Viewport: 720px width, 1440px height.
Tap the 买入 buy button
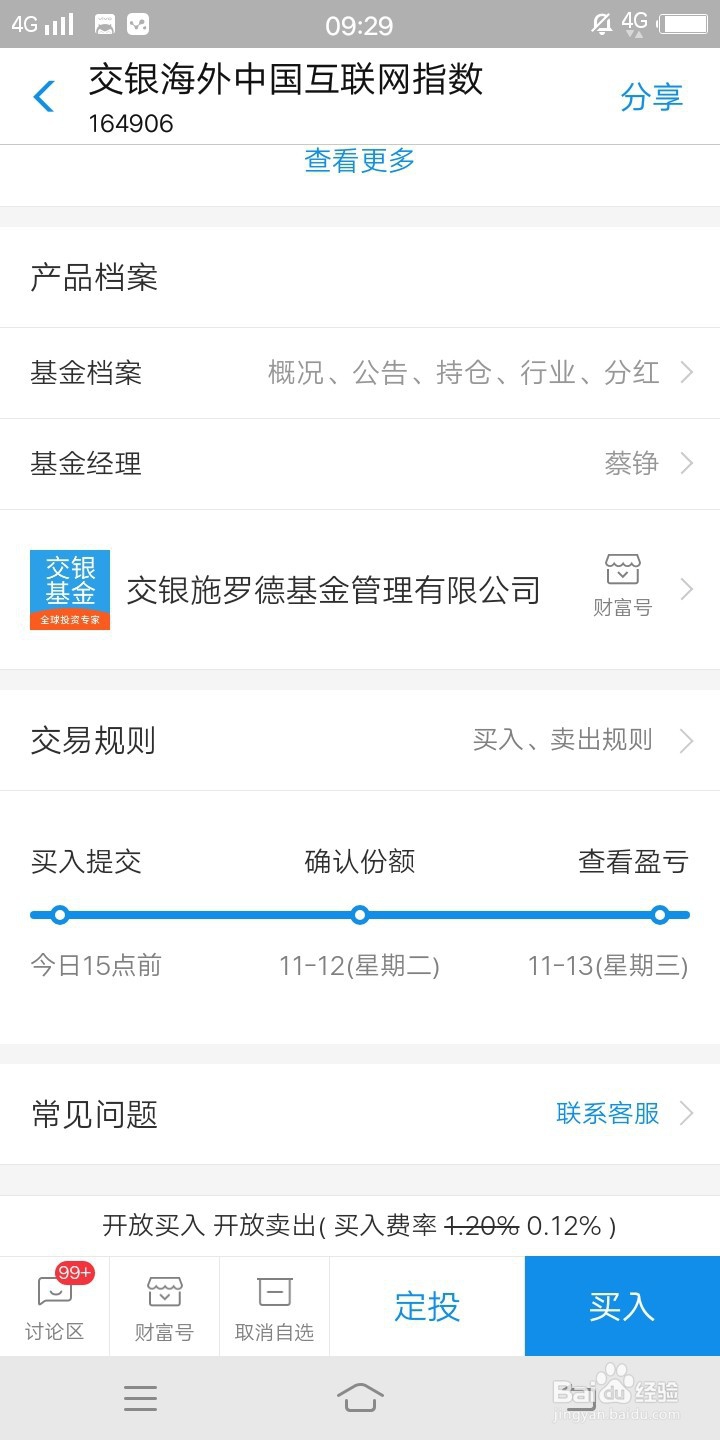point(622,1305)
